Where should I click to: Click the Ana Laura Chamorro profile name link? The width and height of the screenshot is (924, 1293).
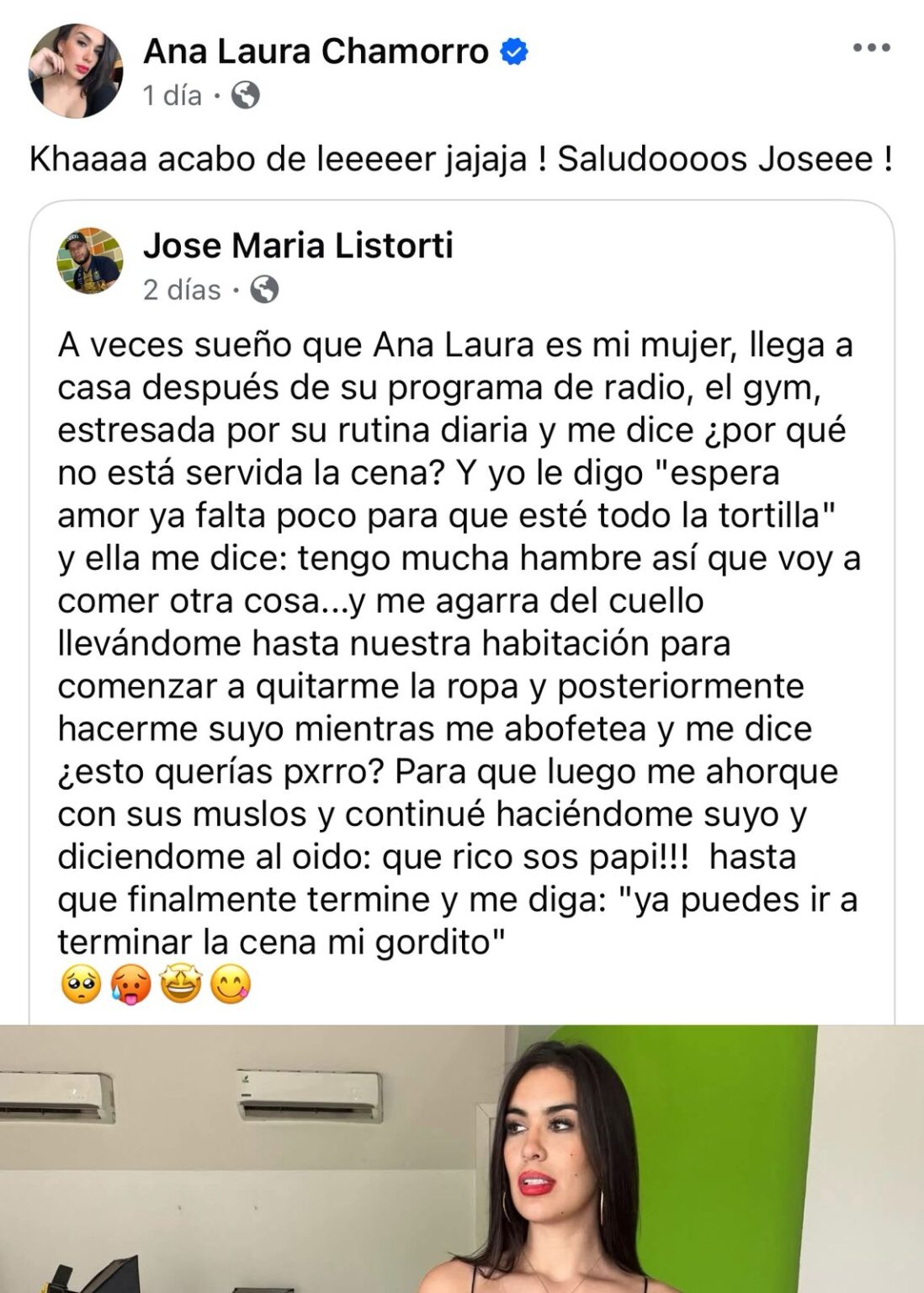click(316, 52)
